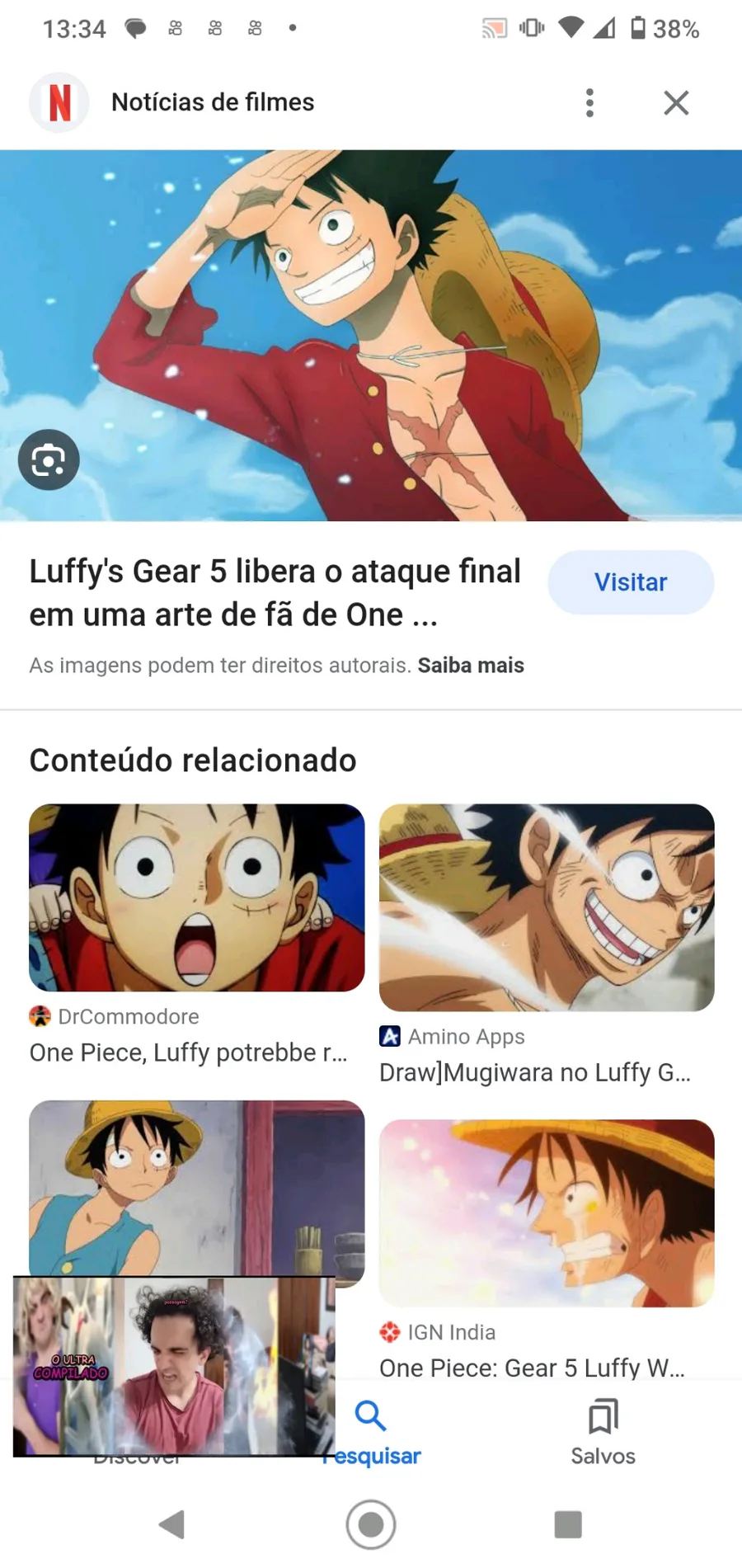
Task: Close the image viewer
Action: click(x=676, y=103)
